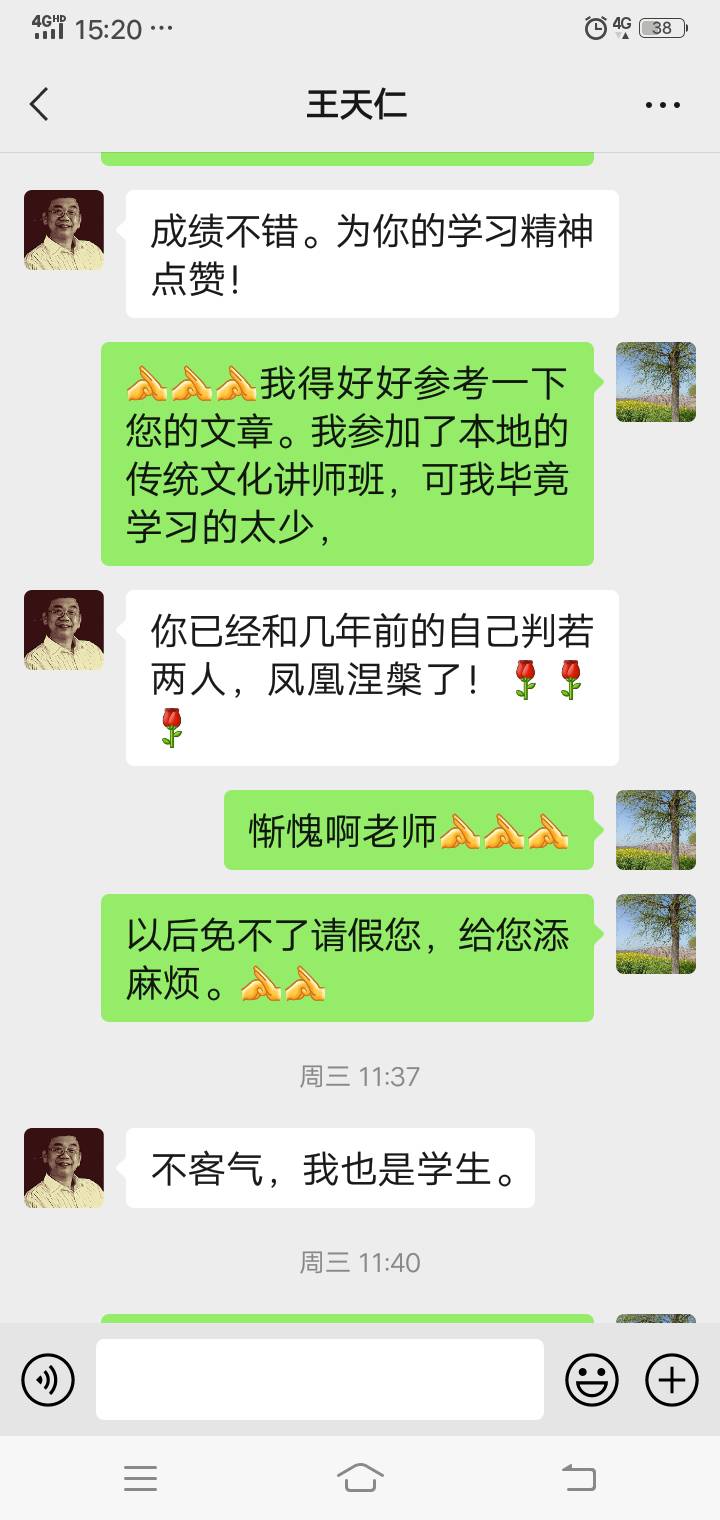Viewport: 720px width, 1520px height.
Task: Tap the recent apps navigation button
Action: (x=141, y=1478)
